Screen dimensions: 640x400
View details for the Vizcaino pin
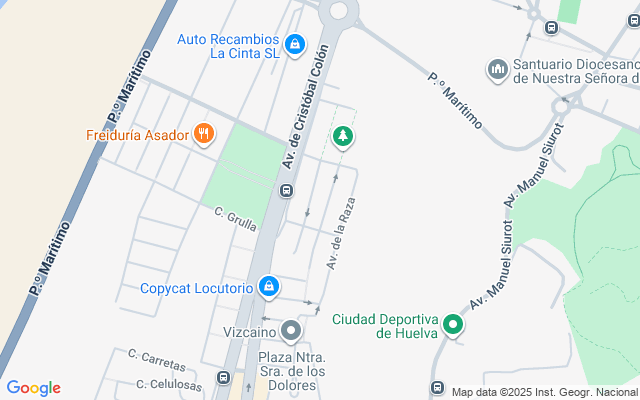point(291,329)
